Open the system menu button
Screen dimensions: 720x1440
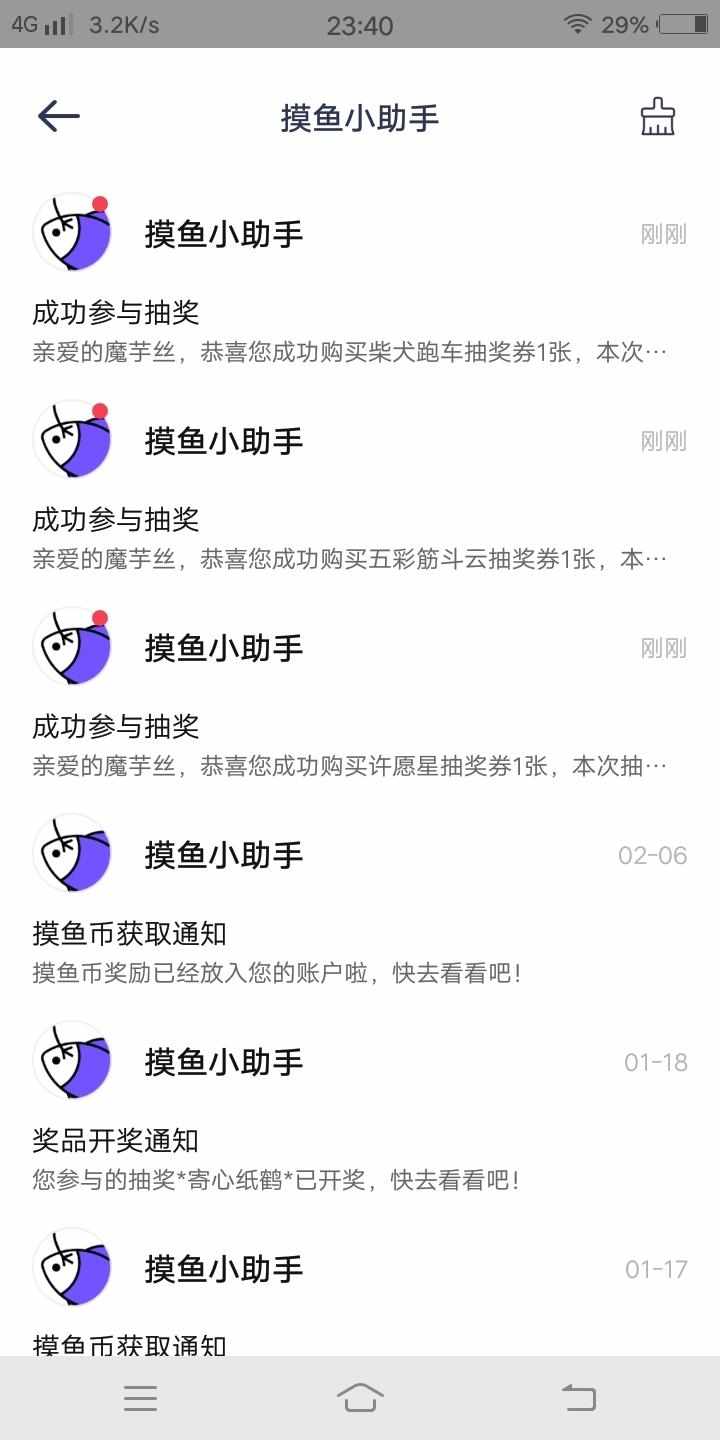[x=140, y=1397]
